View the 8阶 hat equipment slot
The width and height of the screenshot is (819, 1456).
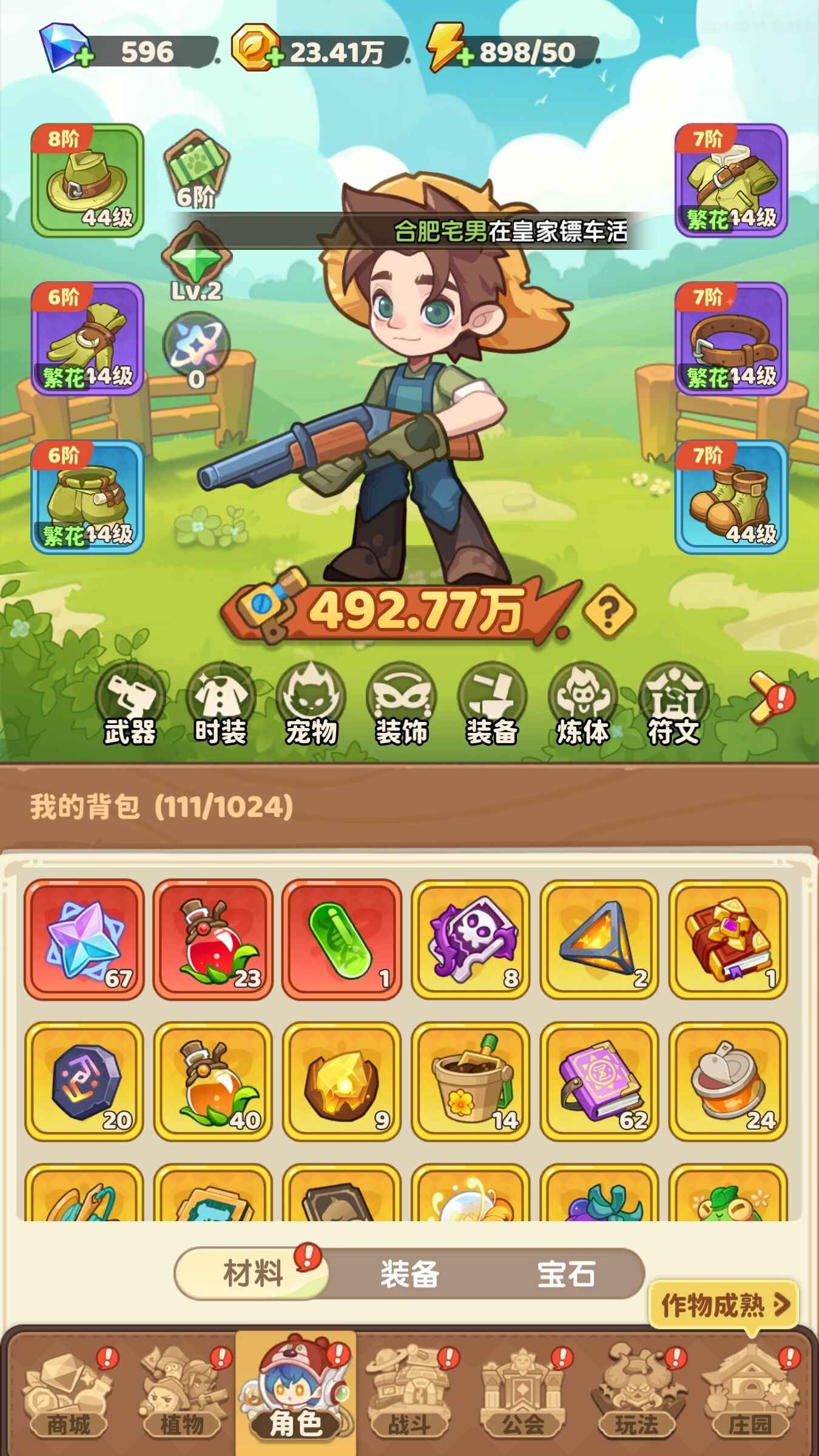pos(87,181)
